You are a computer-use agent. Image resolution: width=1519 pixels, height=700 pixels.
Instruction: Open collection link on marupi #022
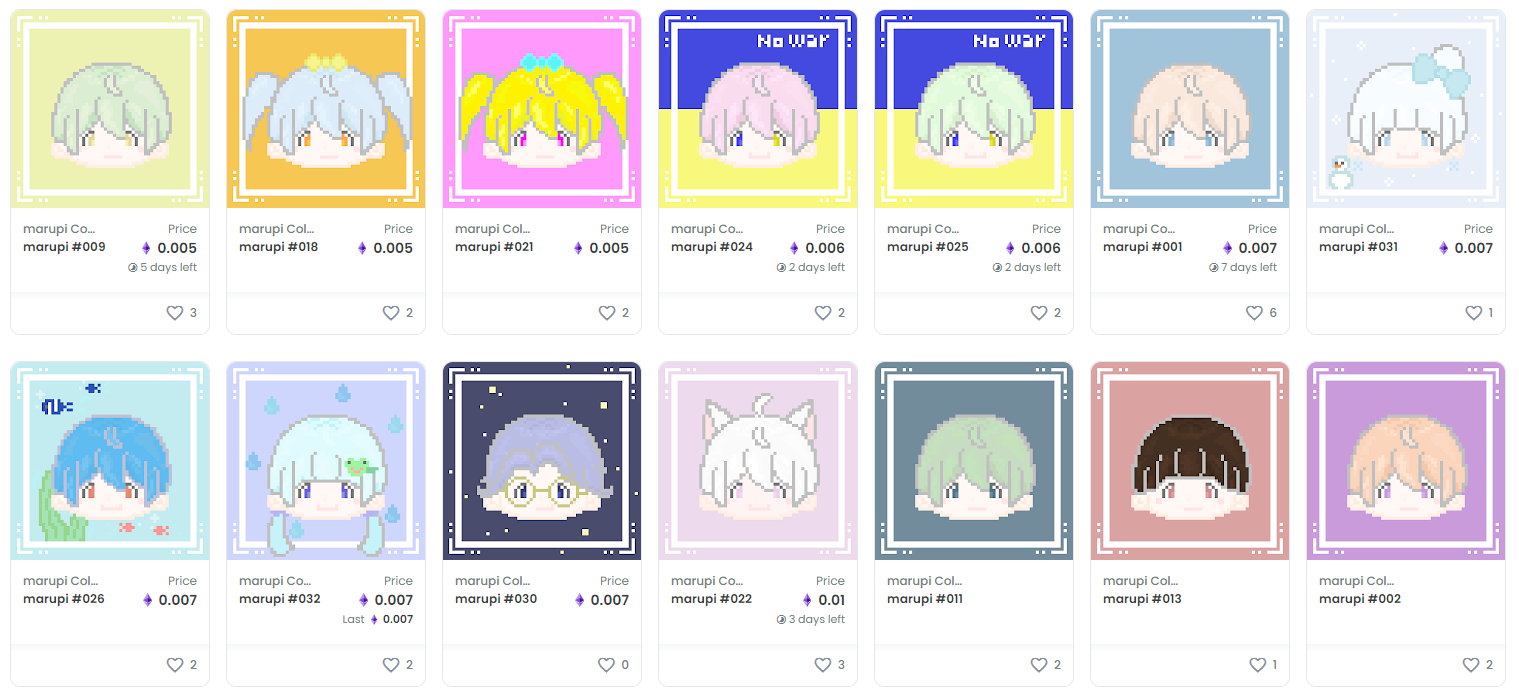[x=707, y=581]
